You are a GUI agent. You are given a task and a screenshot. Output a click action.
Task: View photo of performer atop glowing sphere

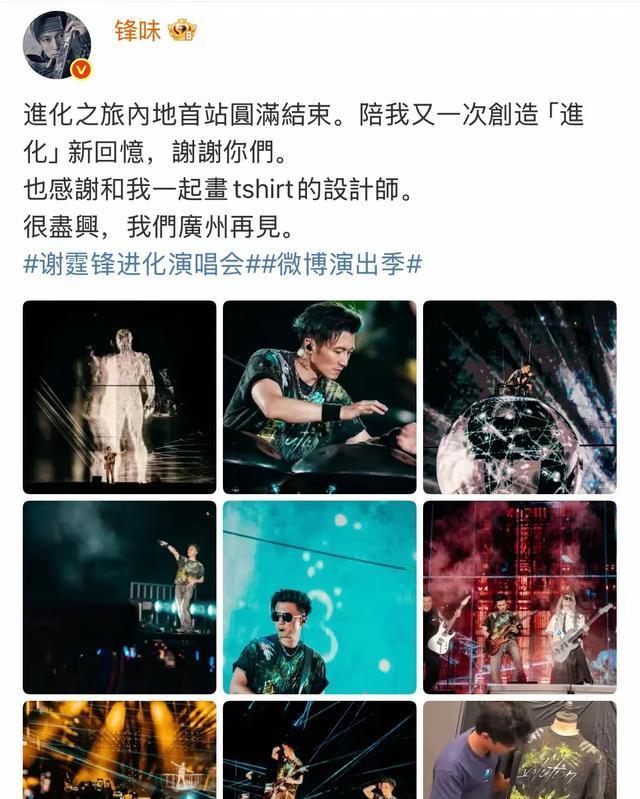519,397
